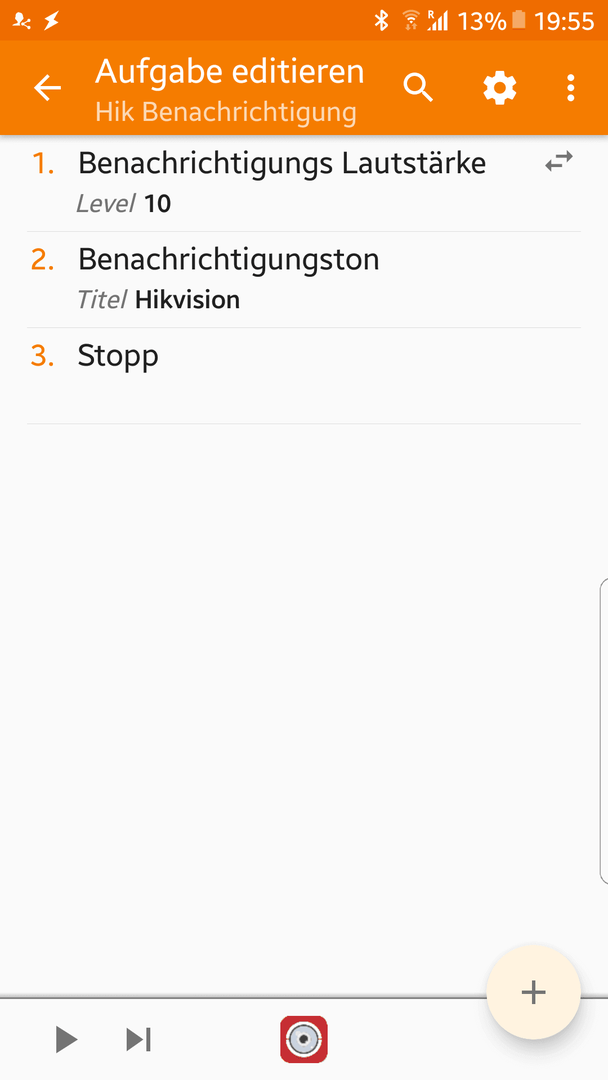This screenshot has height=1080, width=608.
Task: Open action Benachrichtigungston Hikvision
Action: click(x=304, y=280)
